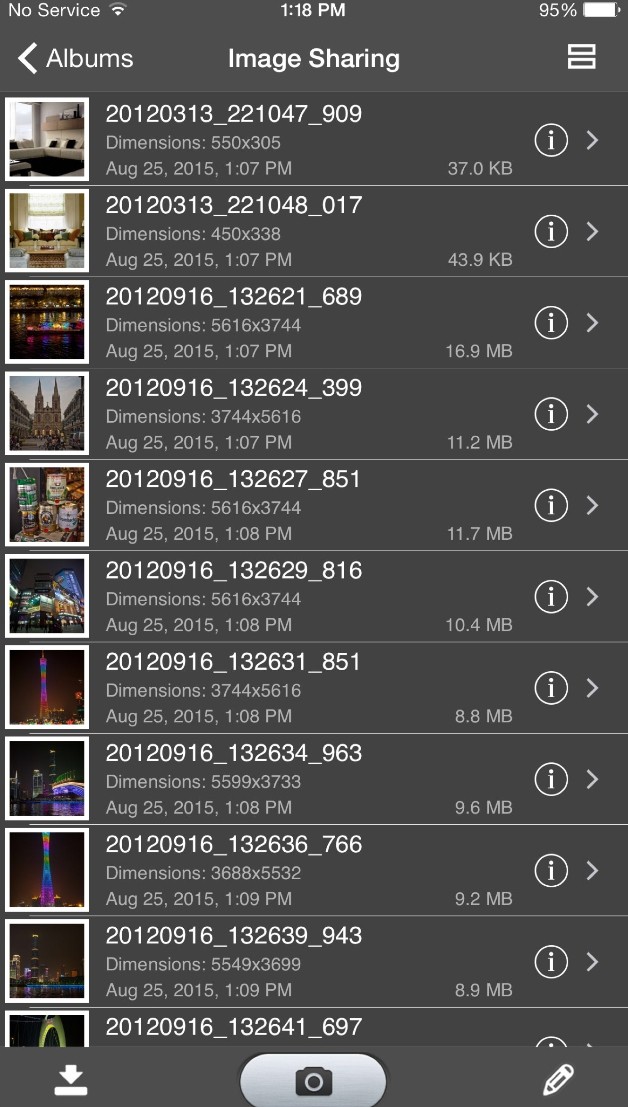Screen dimensions: 628x1107
Task: View details of 20120916_132621_689
Action: click(550, 323)
